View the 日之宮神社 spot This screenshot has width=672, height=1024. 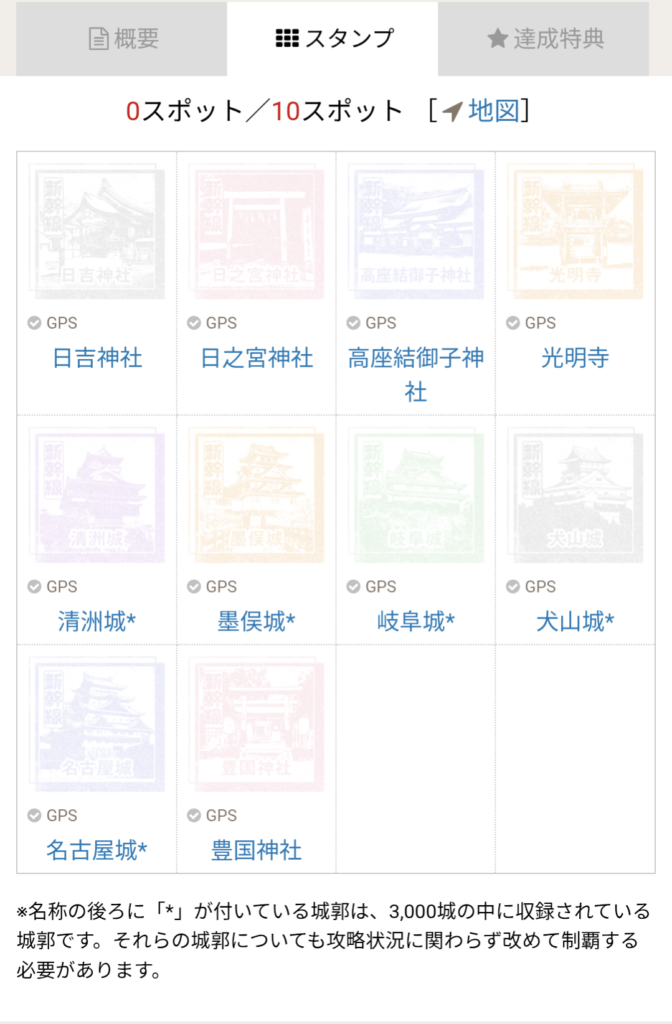[257, 358]
